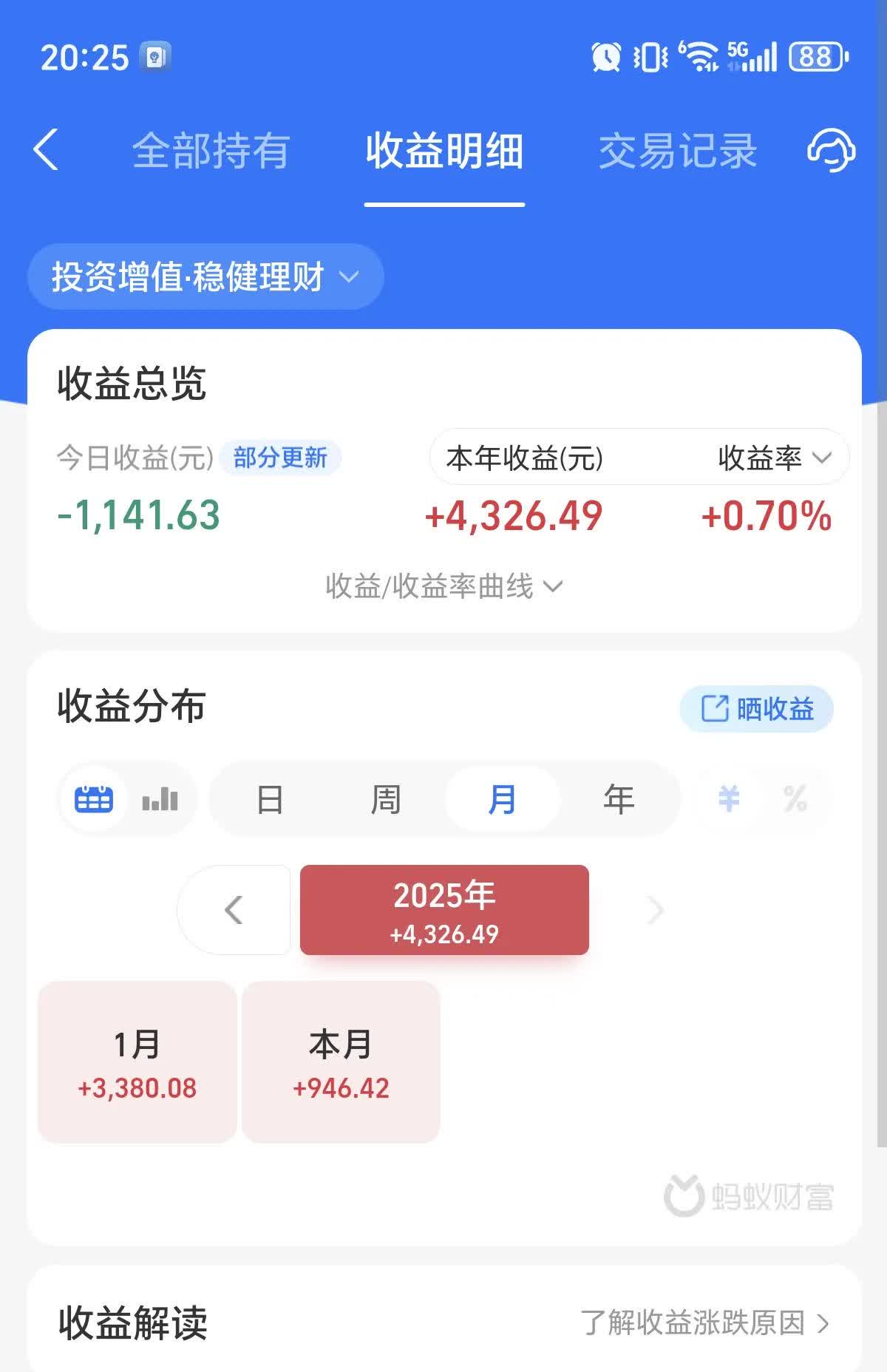The width and height of the screenshot is (887, 1372).
Task: Click the back arrow icon
Action: coord(46,149)
